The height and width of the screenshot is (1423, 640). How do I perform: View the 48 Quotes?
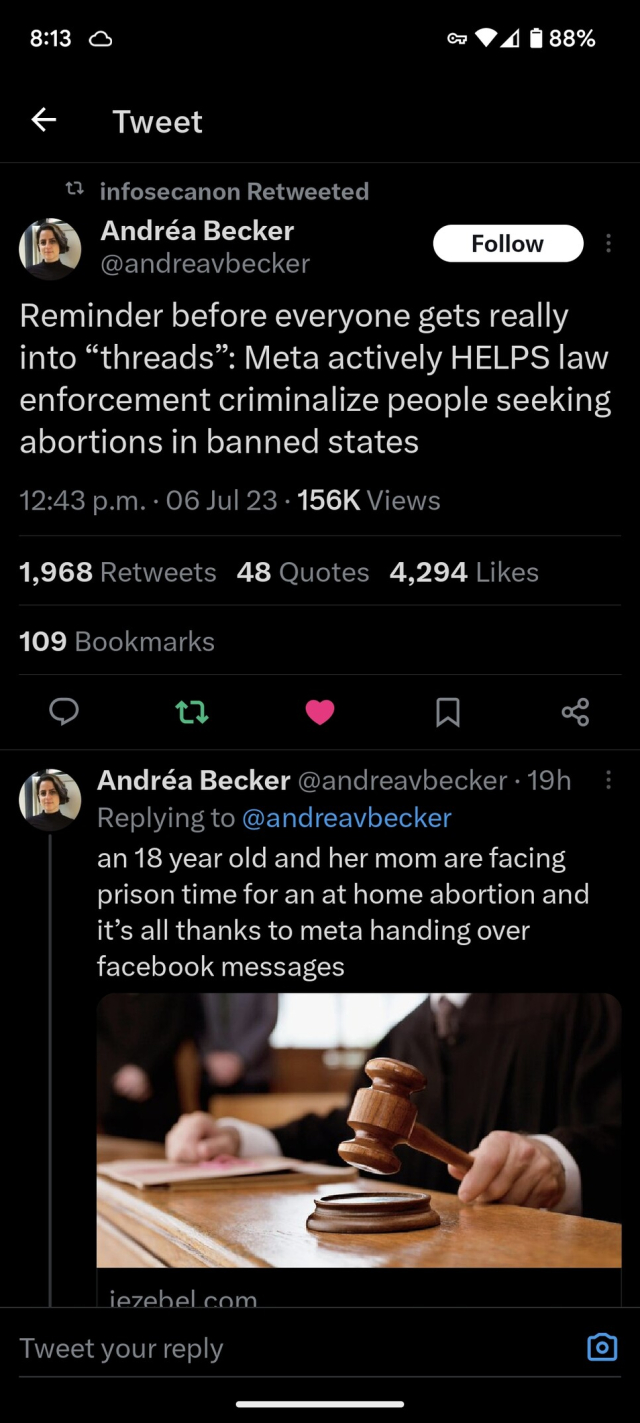[303, 572]
